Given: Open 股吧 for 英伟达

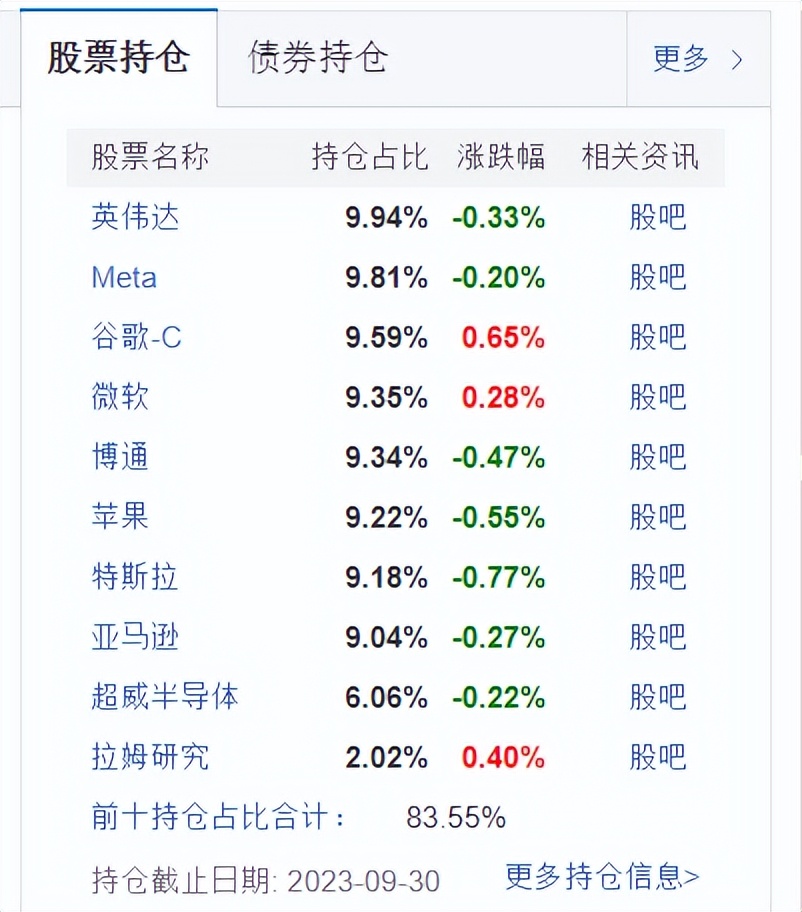Looking at the screenshot, I should (657, 216).
